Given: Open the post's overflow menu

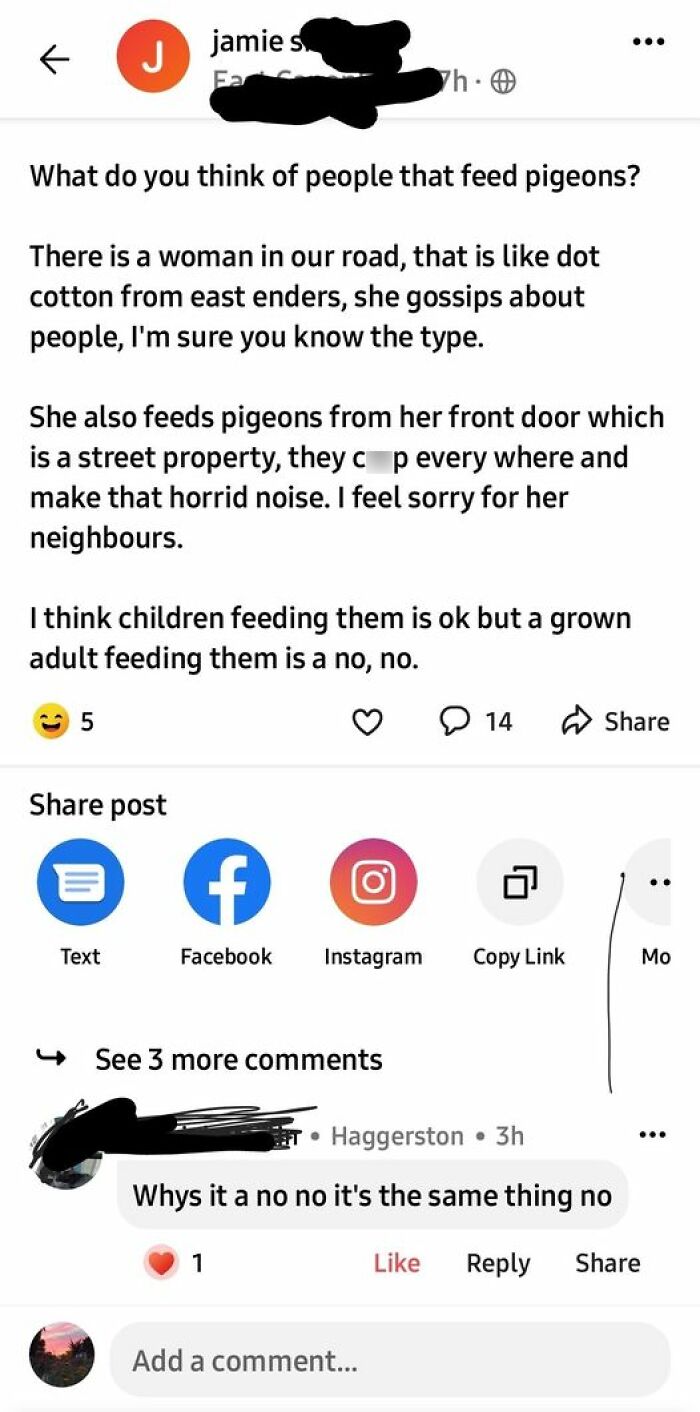Looking at the screenshot, I should [648, 42].
